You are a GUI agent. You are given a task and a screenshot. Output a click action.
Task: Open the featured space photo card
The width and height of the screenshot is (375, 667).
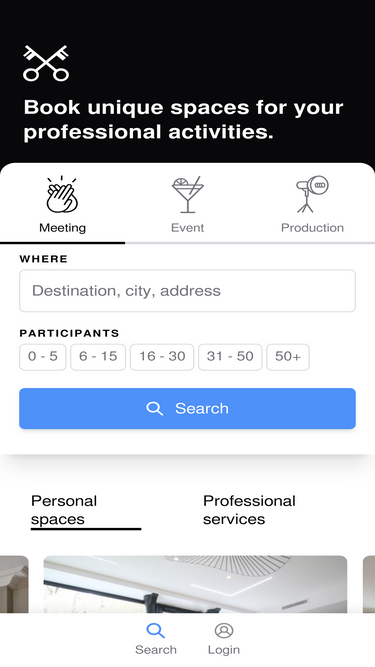tap(195, 584)
